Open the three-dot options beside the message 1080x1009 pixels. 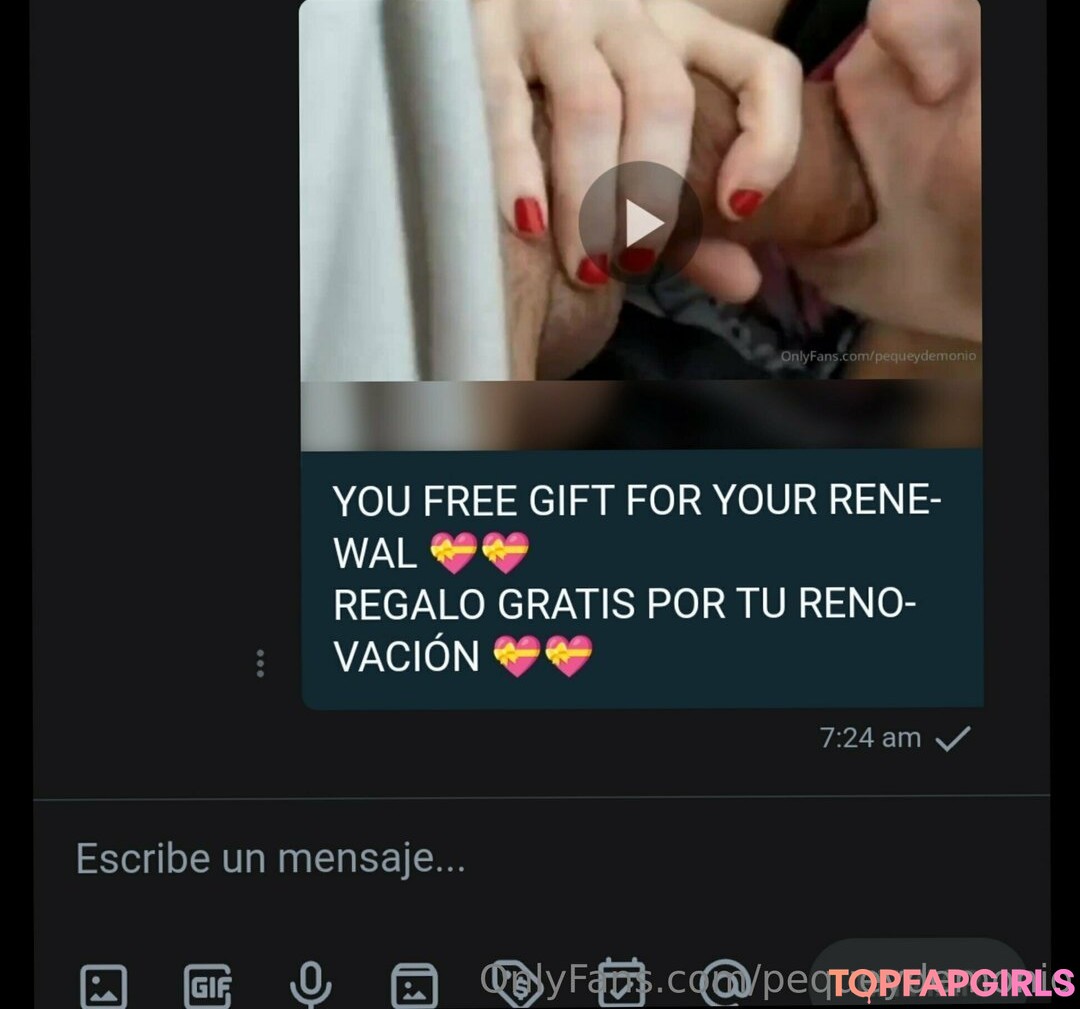(x=260, y=663)
